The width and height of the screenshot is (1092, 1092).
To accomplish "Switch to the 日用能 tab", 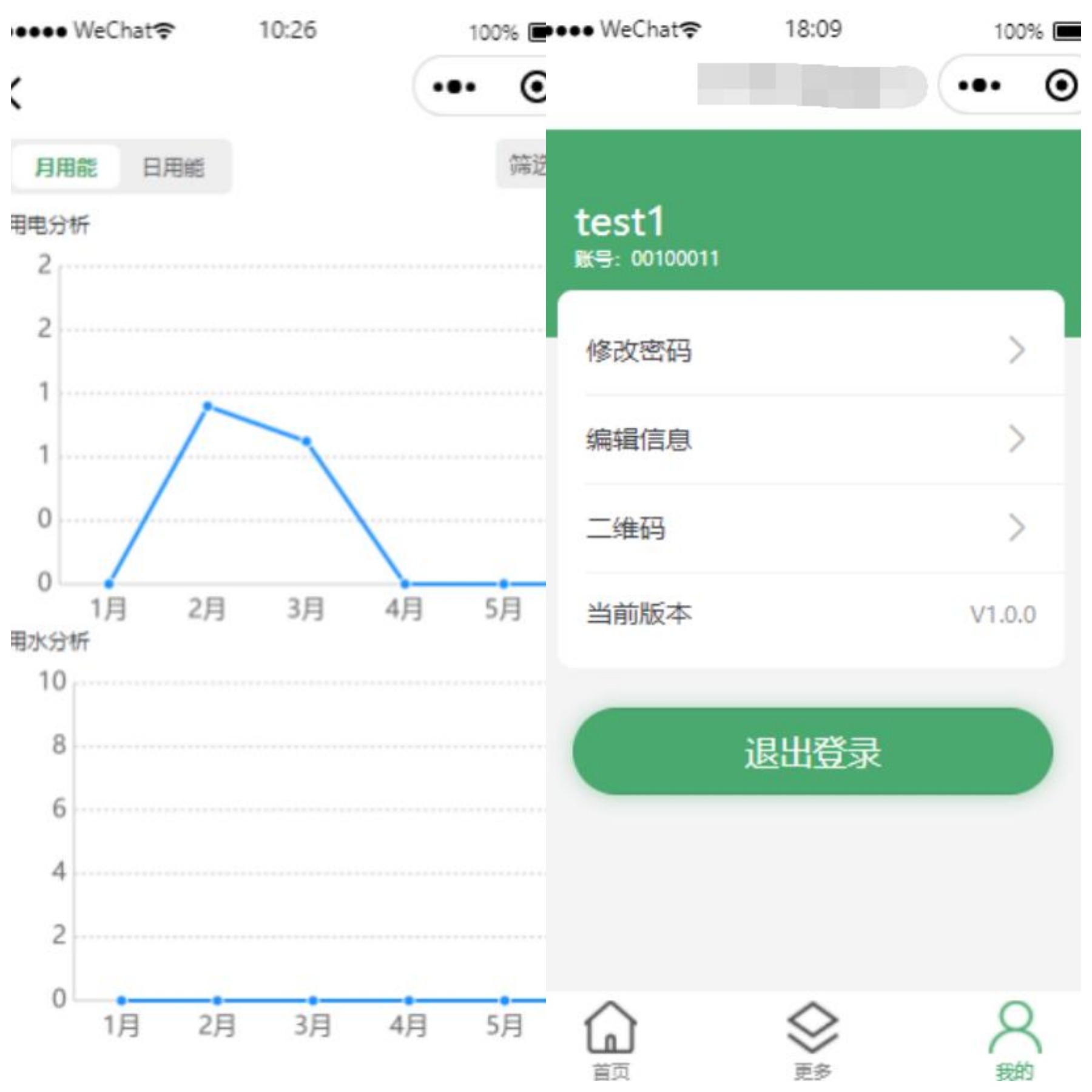I will point(173,167).
